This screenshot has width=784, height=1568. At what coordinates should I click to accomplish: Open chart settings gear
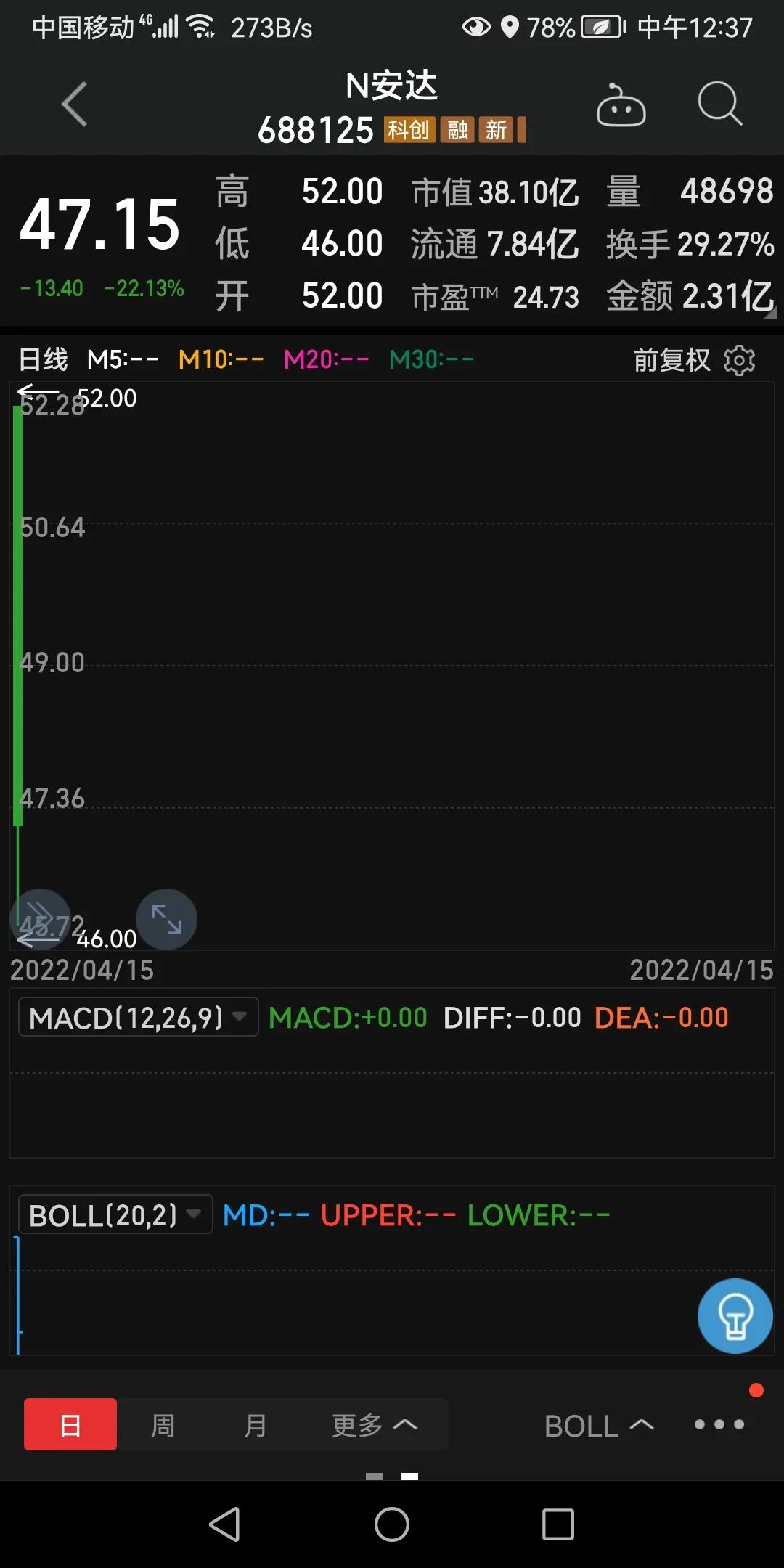(x=740, y=360)
